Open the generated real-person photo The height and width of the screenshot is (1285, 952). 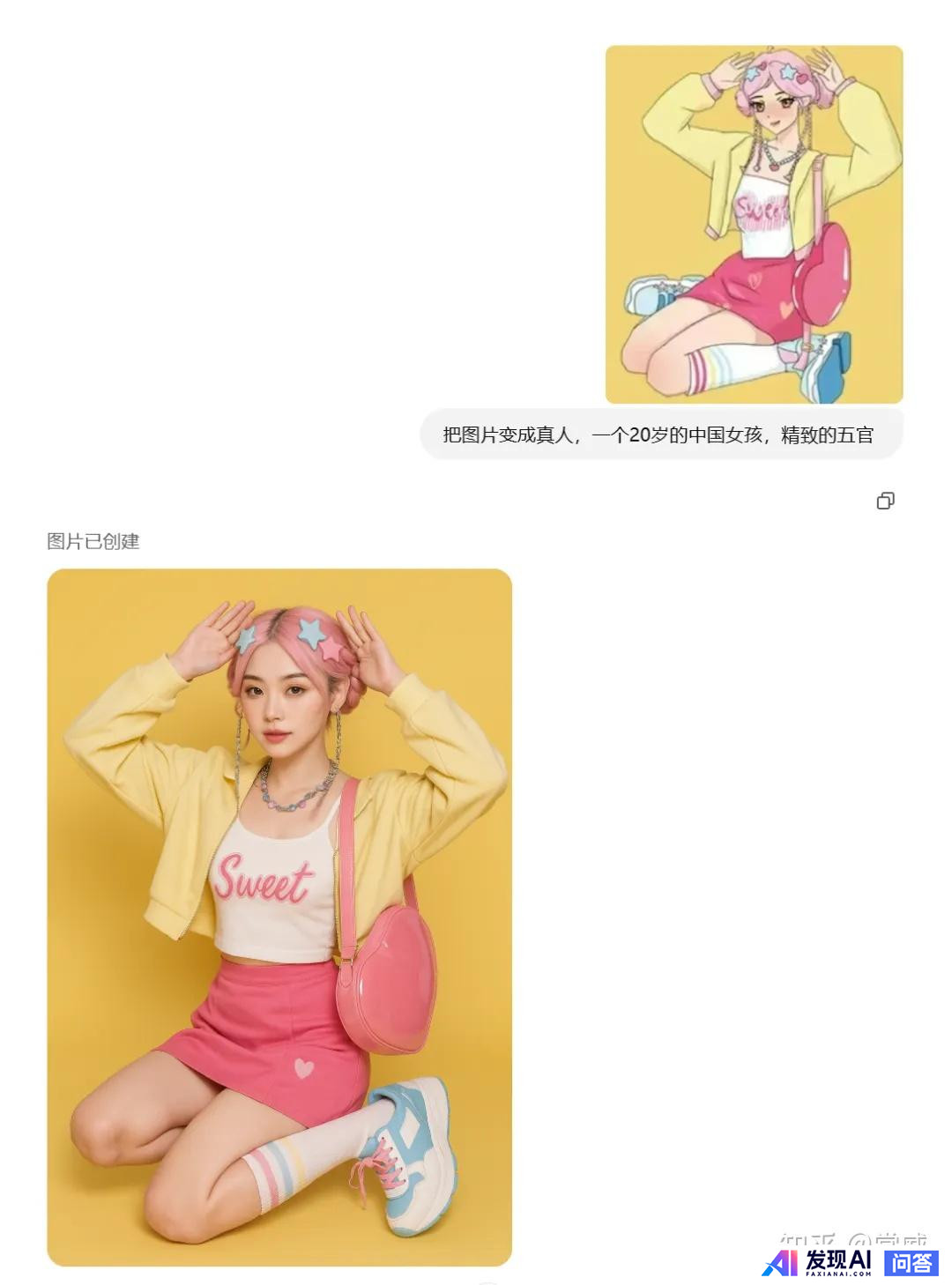coord(279,917)
